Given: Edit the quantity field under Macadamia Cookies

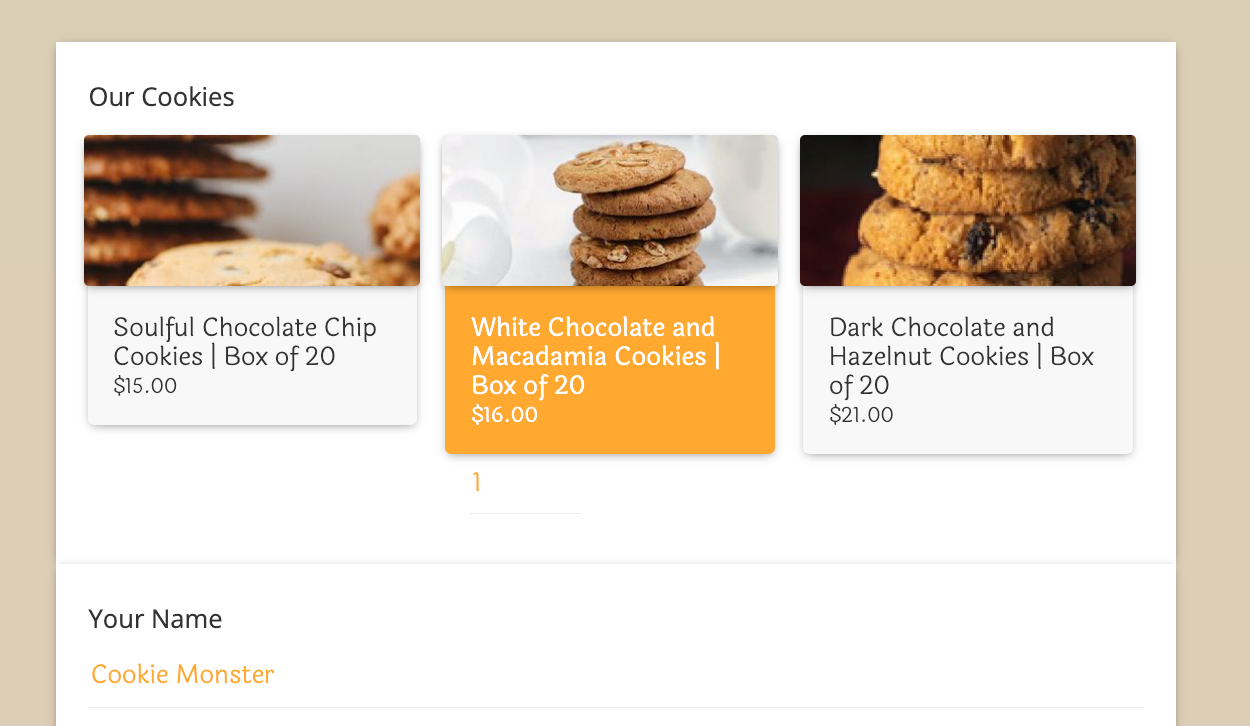Looking at the screenshot, I should click(524, 484).
